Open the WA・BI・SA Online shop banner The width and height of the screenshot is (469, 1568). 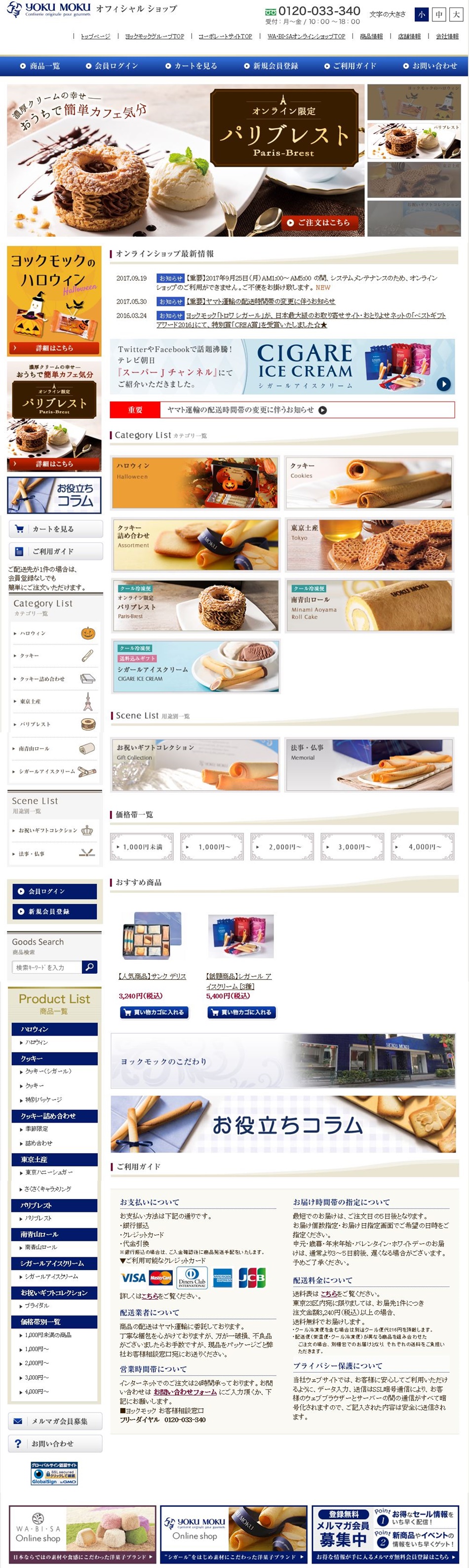coord(81,1534)
